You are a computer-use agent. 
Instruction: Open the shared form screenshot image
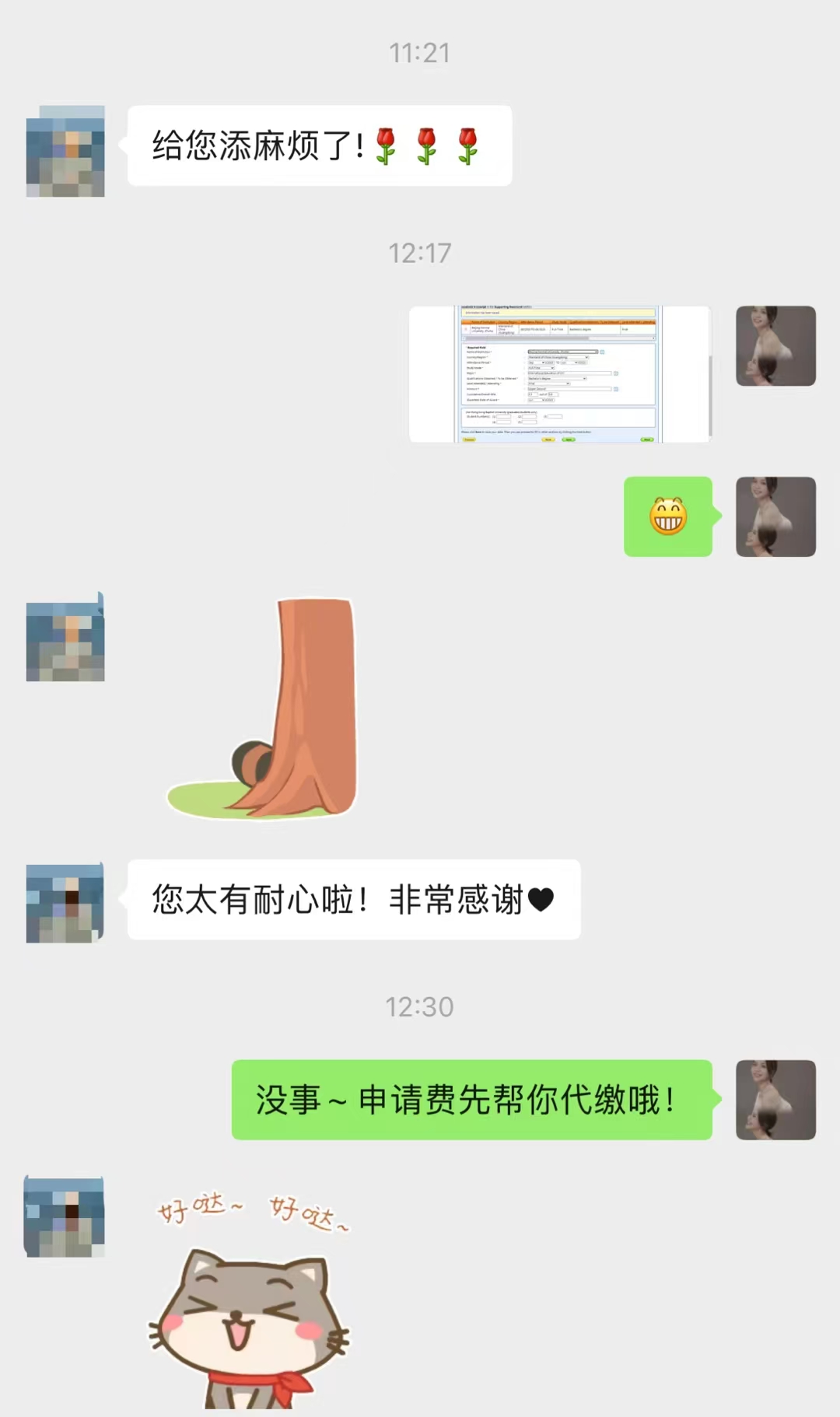(559, 374)
